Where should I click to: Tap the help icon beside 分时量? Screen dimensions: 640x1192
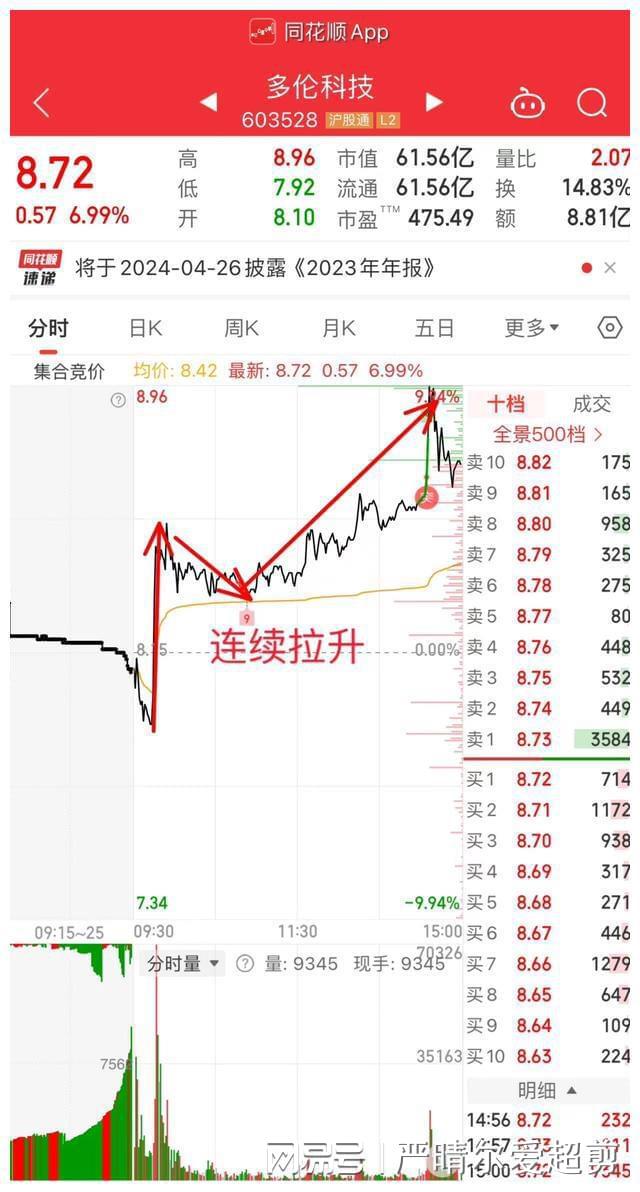pyautogui.click(x=244, y=964)
